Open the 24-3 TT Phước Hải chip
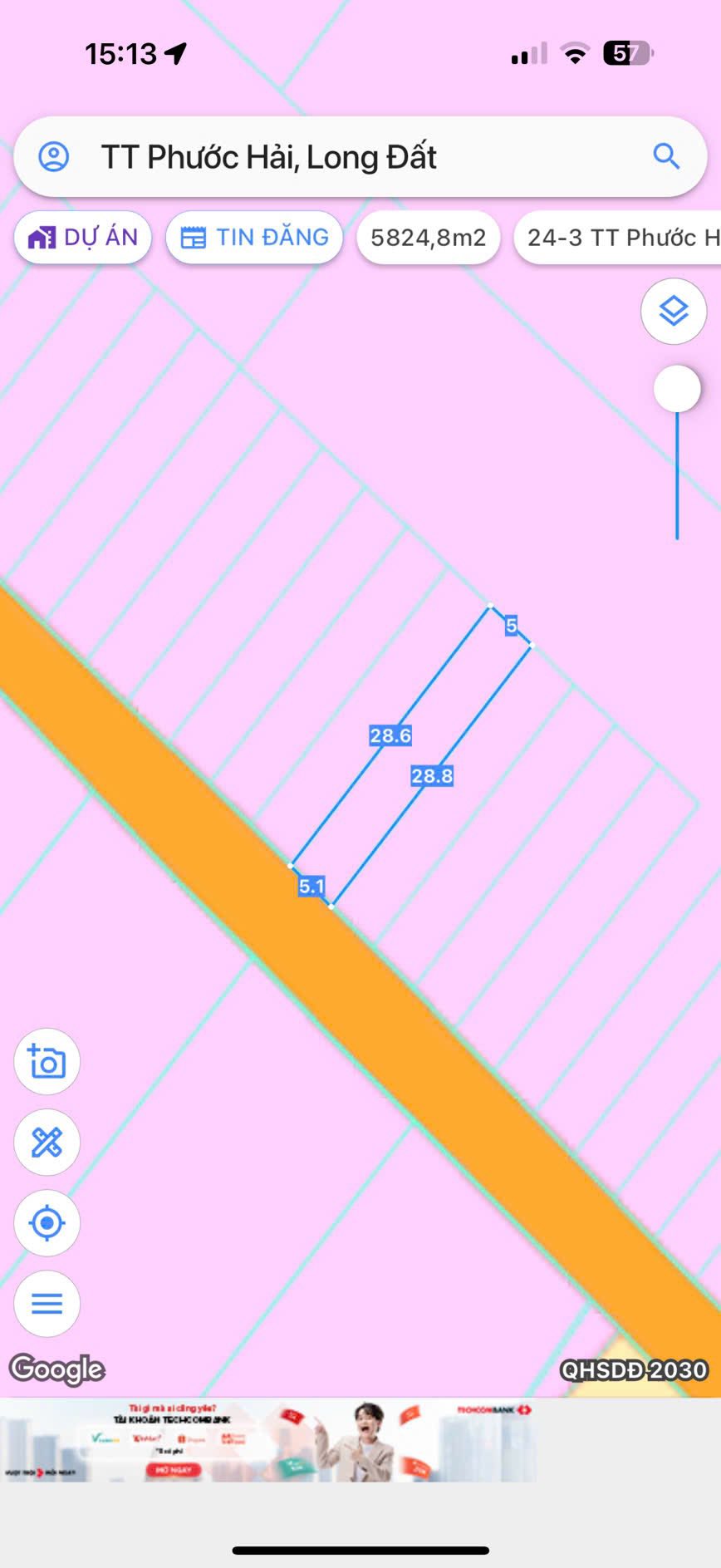This screenshot has height=1568, width=721. [x=619, y=238]
